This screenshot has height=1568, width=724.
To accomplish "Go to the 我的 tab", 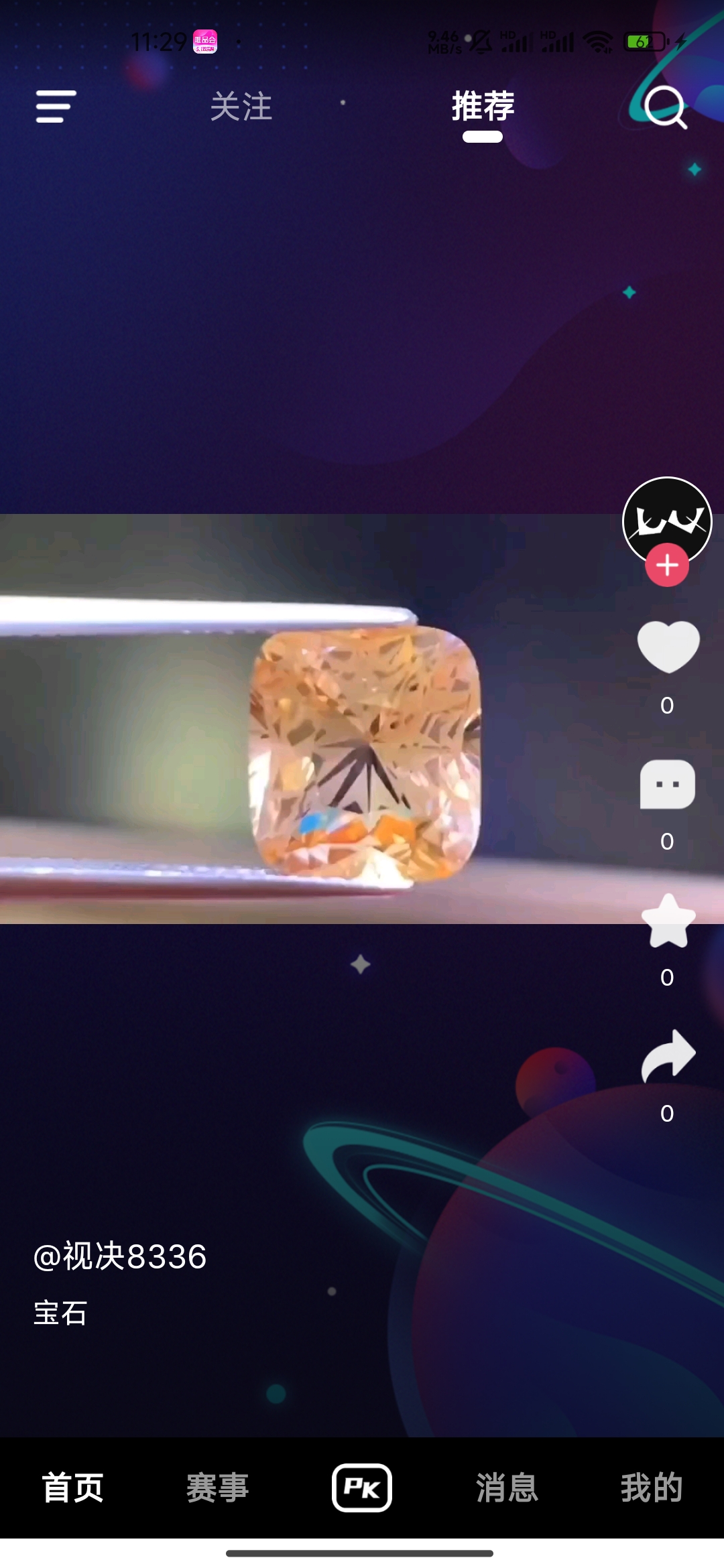I will point(652,1488).
